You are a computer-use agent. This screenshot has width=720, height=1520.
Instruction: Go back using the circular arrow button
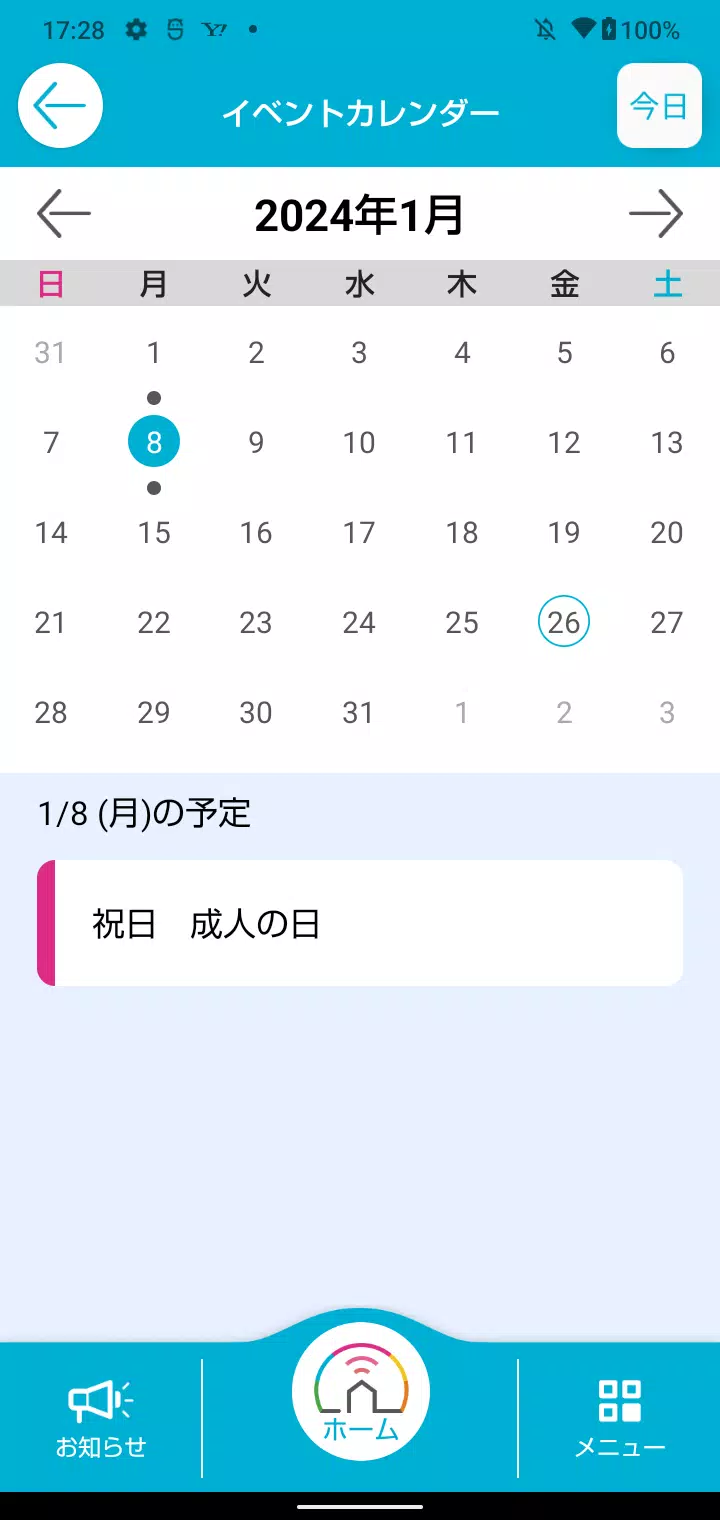[x=61, y=106]
